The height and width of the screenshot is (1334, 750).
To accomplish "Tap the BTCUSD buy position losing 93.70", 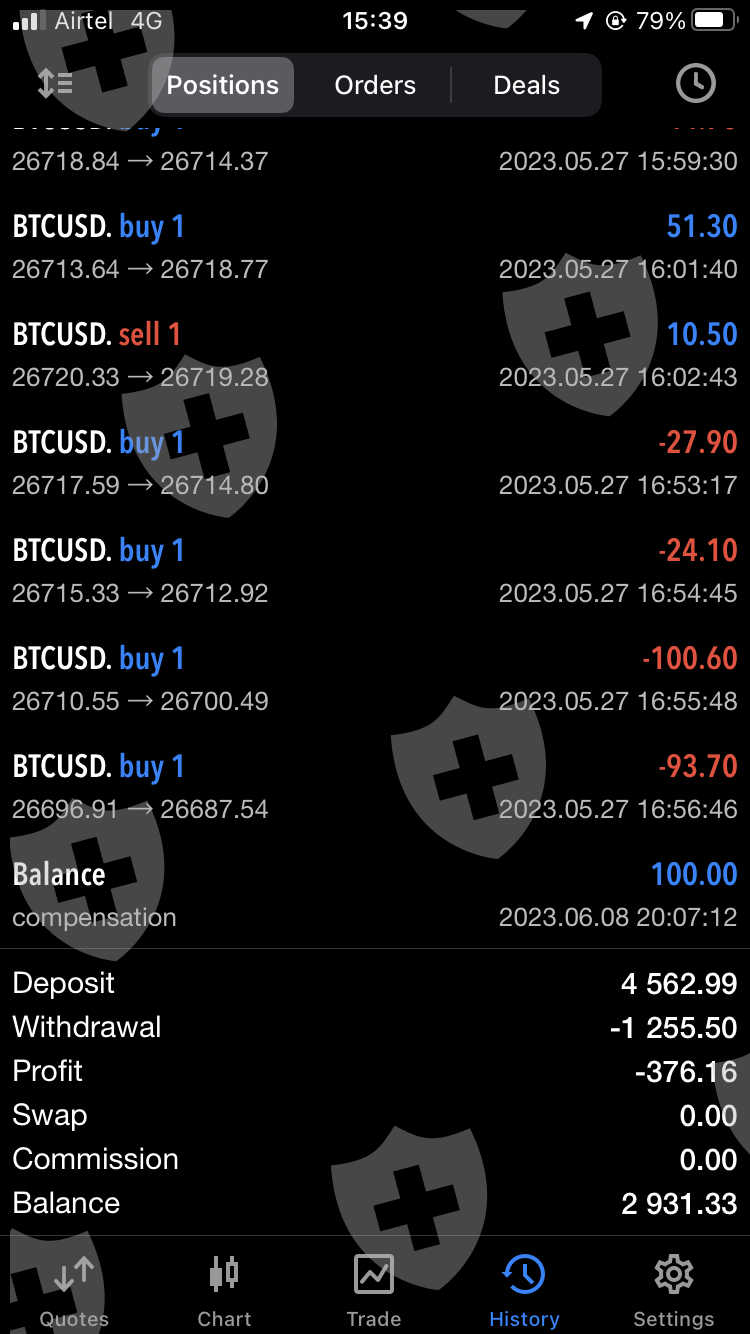I will (375, 786).
